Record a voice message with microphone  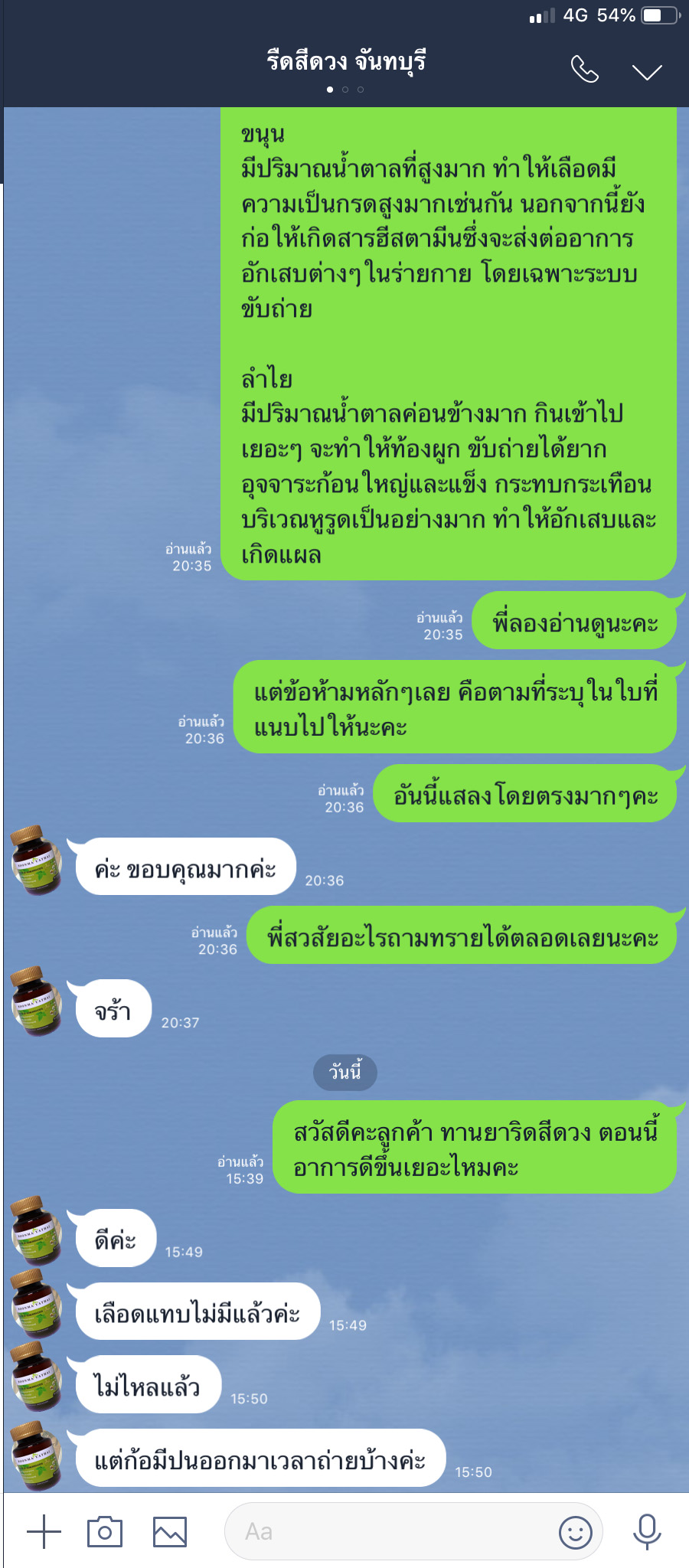[647, 1532]
